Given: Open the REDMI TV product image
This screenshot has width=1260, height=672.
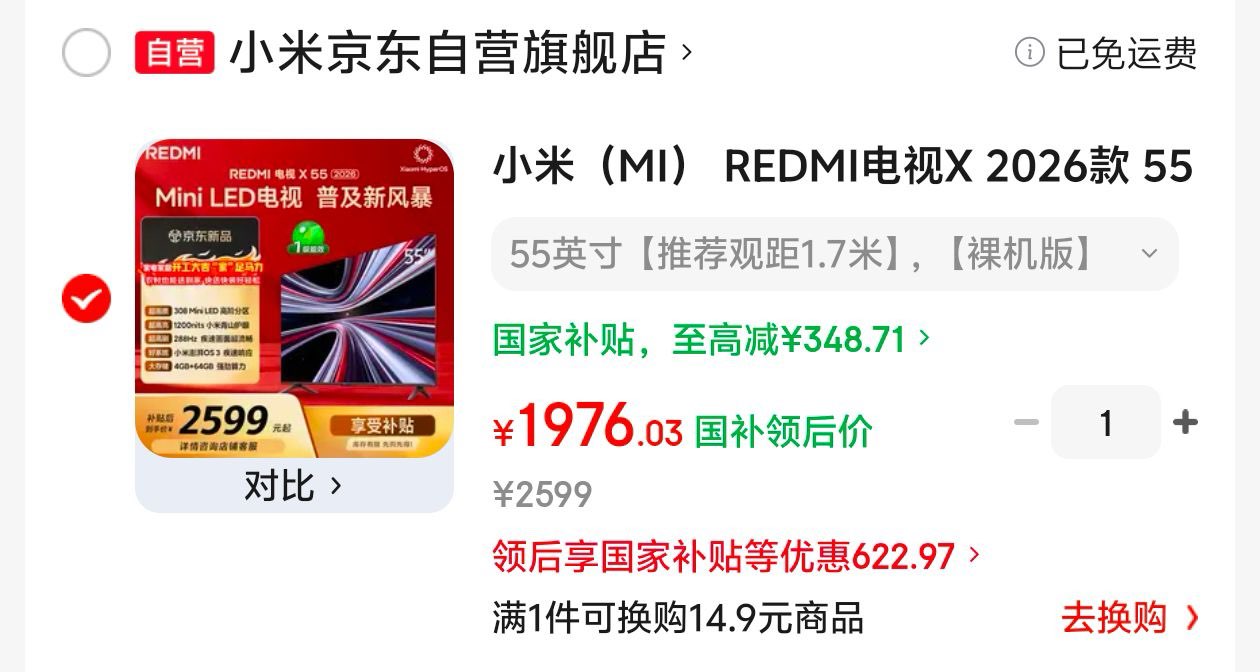Looking at the screenshot, I should 294,298.
